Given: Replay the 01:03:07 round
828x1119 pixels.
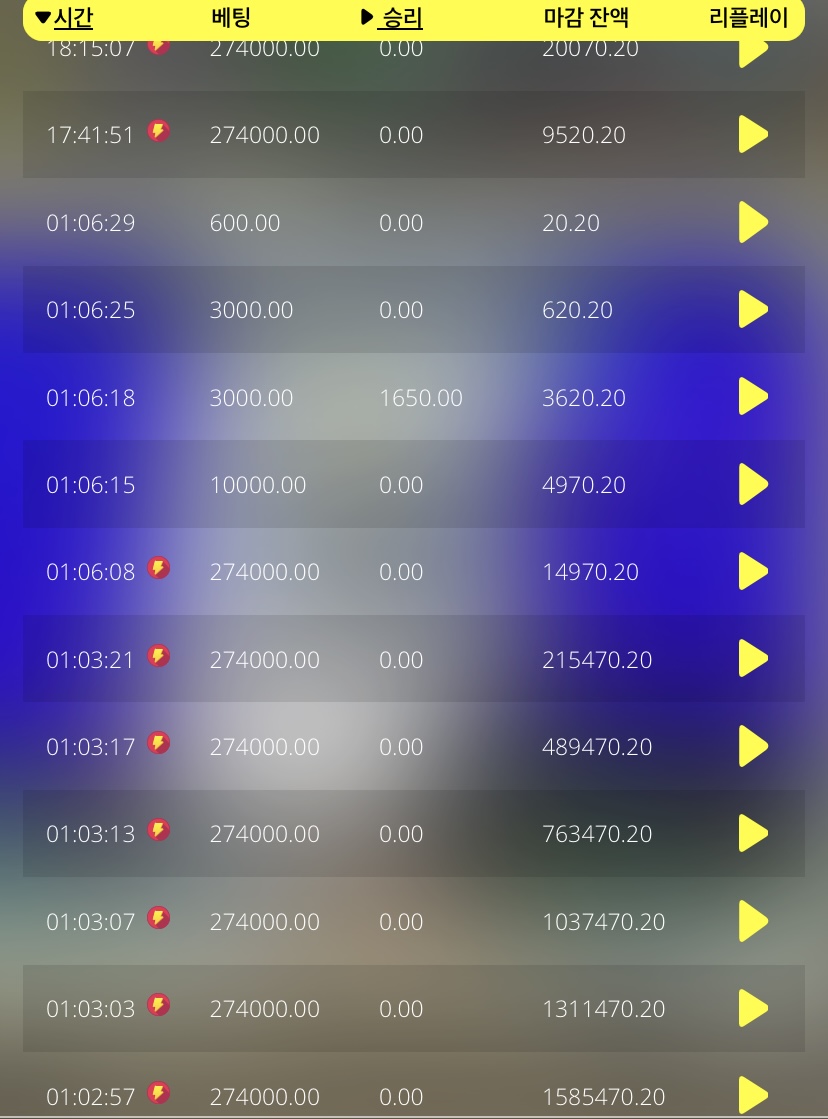Looking at the screenshot, I should tap(753, 921).
